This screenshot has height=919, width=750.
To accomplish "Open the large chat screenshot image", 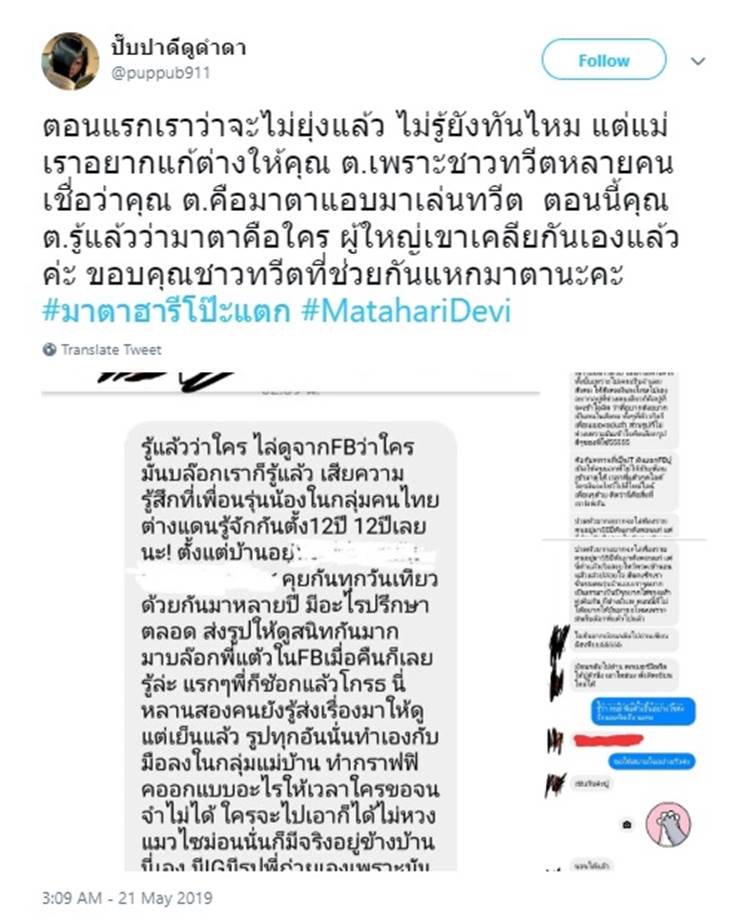I will (x=290, y=620).
